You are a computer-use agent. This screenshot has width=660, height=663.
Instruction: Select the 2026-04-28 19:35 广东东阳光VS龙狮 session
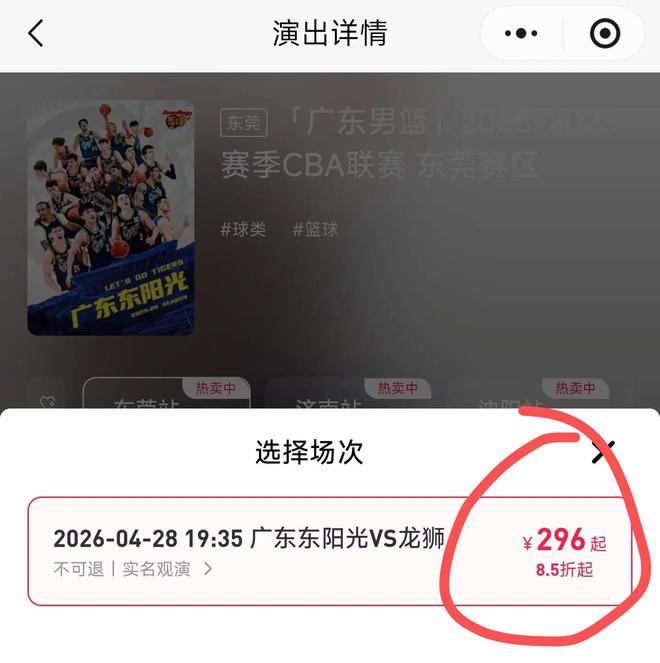(x=330, y=551)
